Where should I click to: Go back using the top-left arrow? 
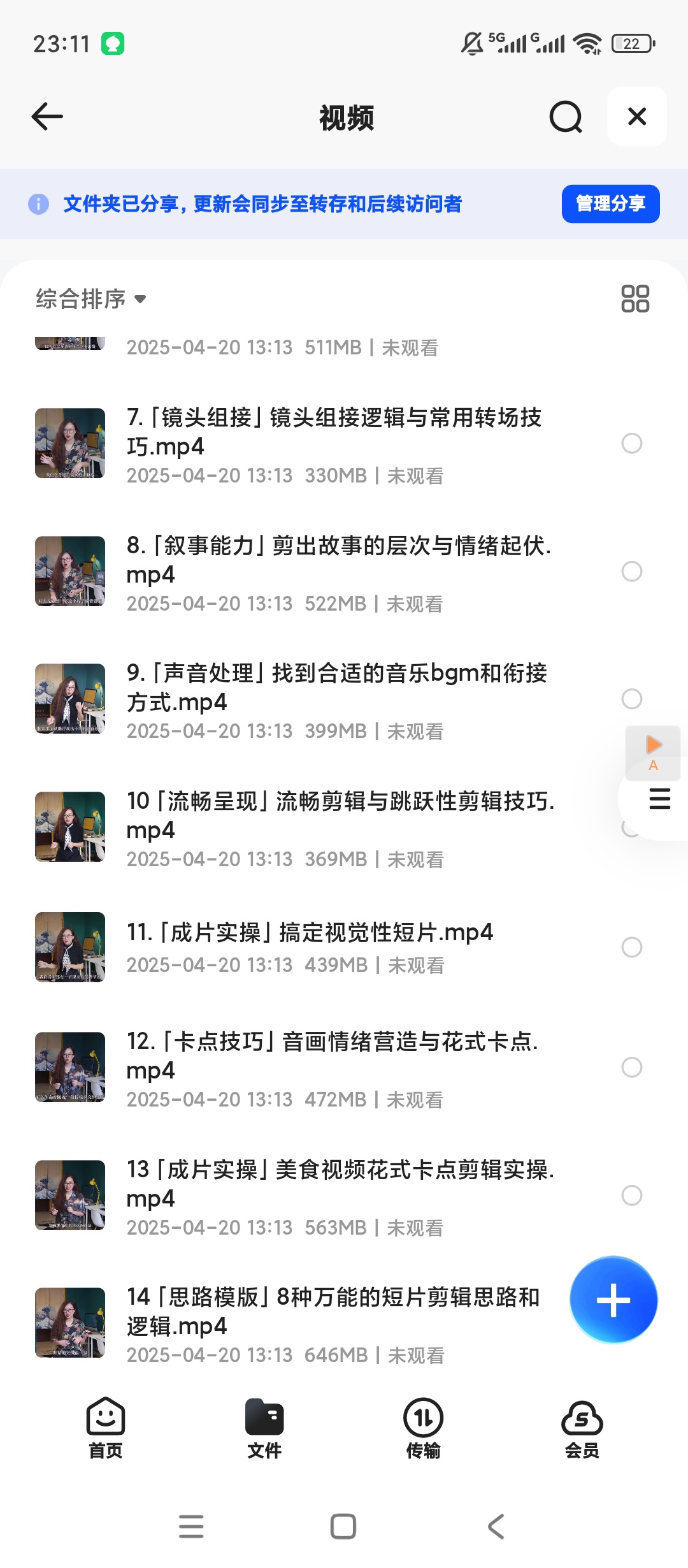(47, 117)
